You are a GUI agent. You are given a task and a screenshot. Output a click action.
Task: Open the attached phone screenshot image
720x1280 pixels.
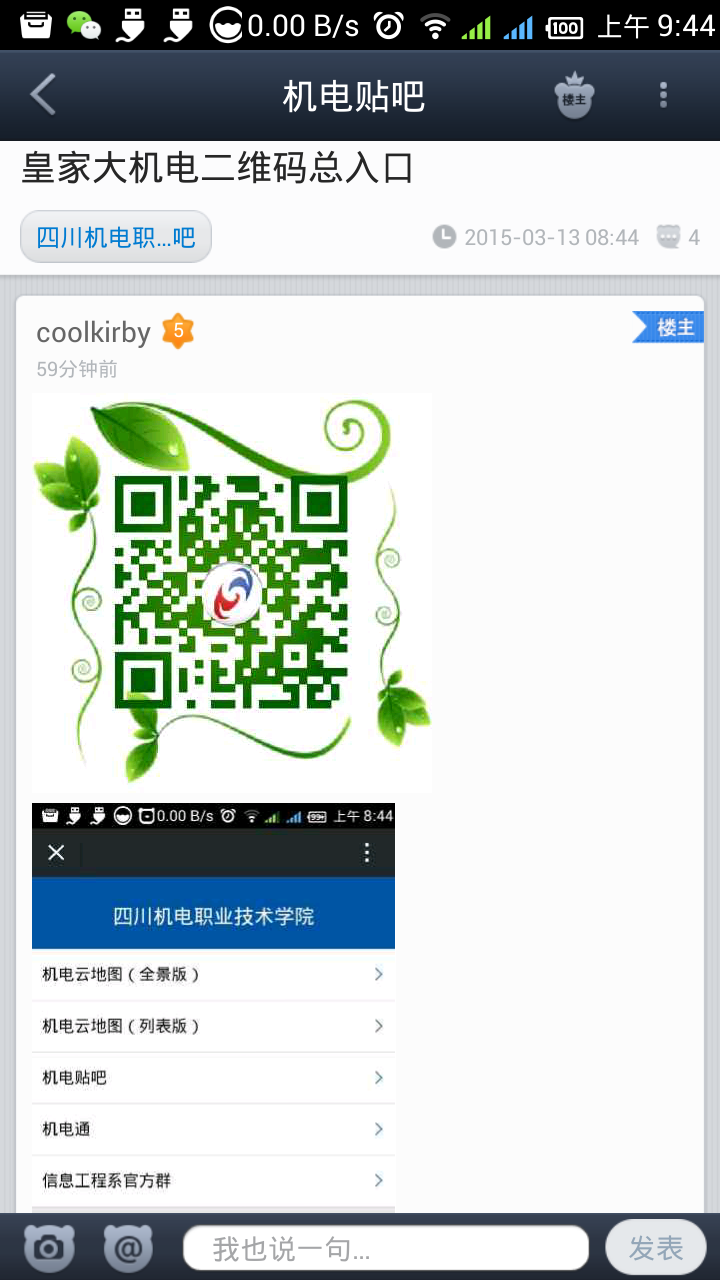(x=213, y=1005)
